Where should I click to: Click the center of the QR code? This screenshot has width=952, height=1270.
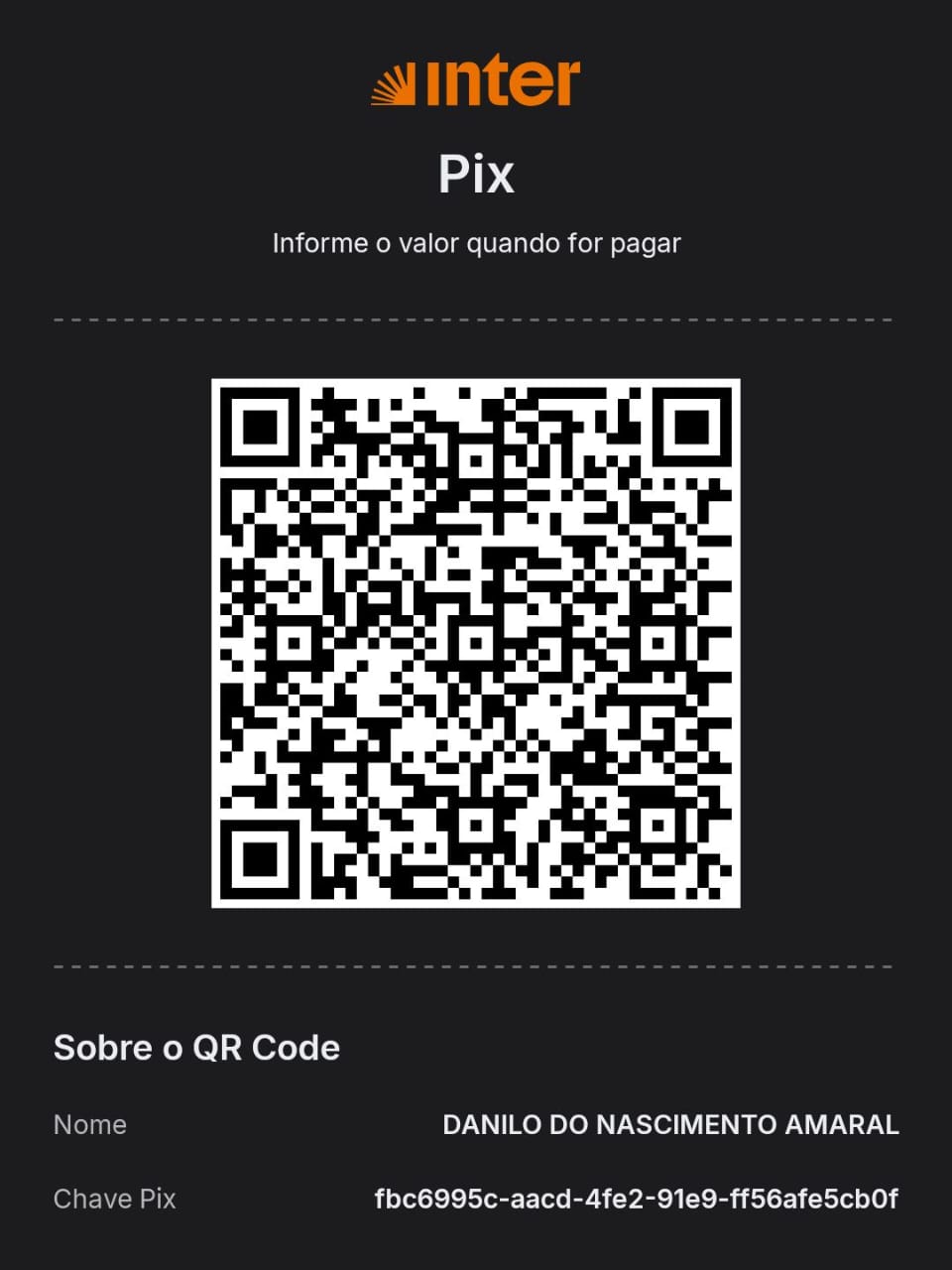476,643
